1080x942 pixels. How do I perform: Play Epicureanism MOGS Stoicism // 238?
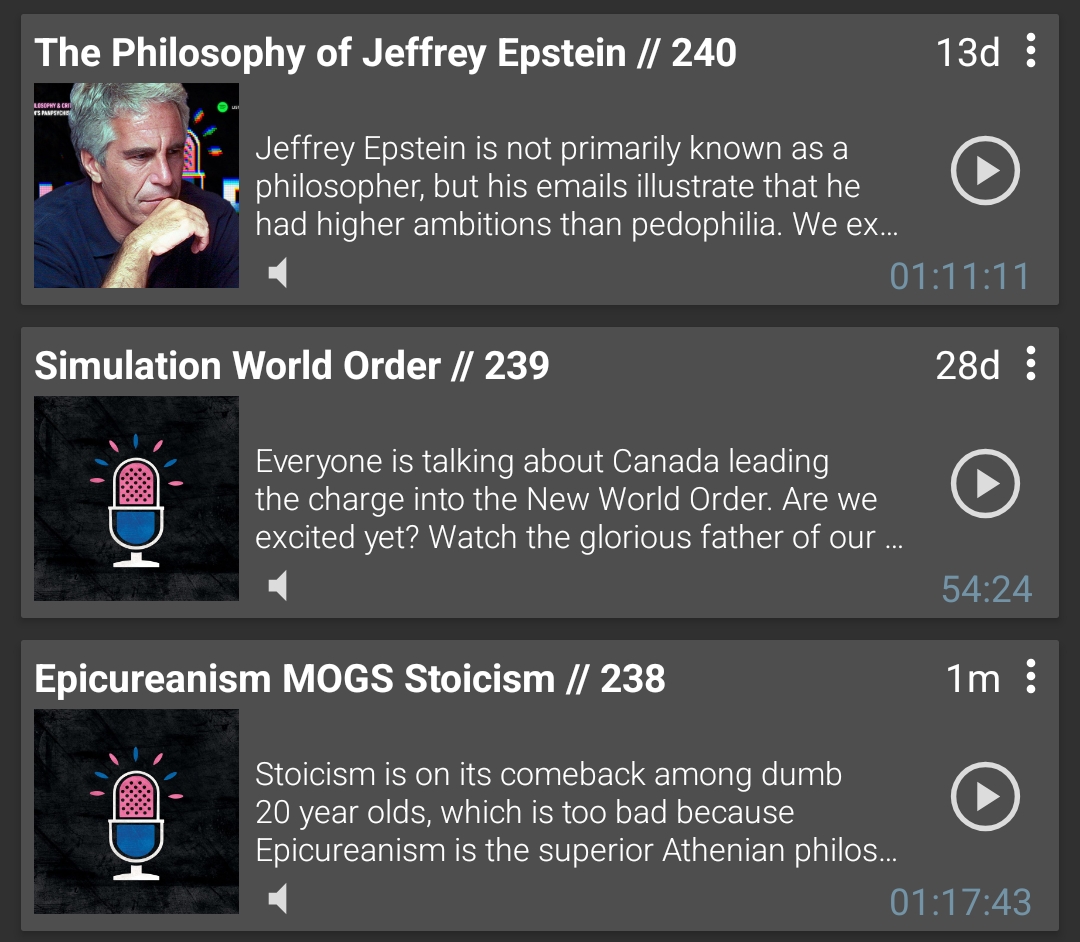coord(984,797)
